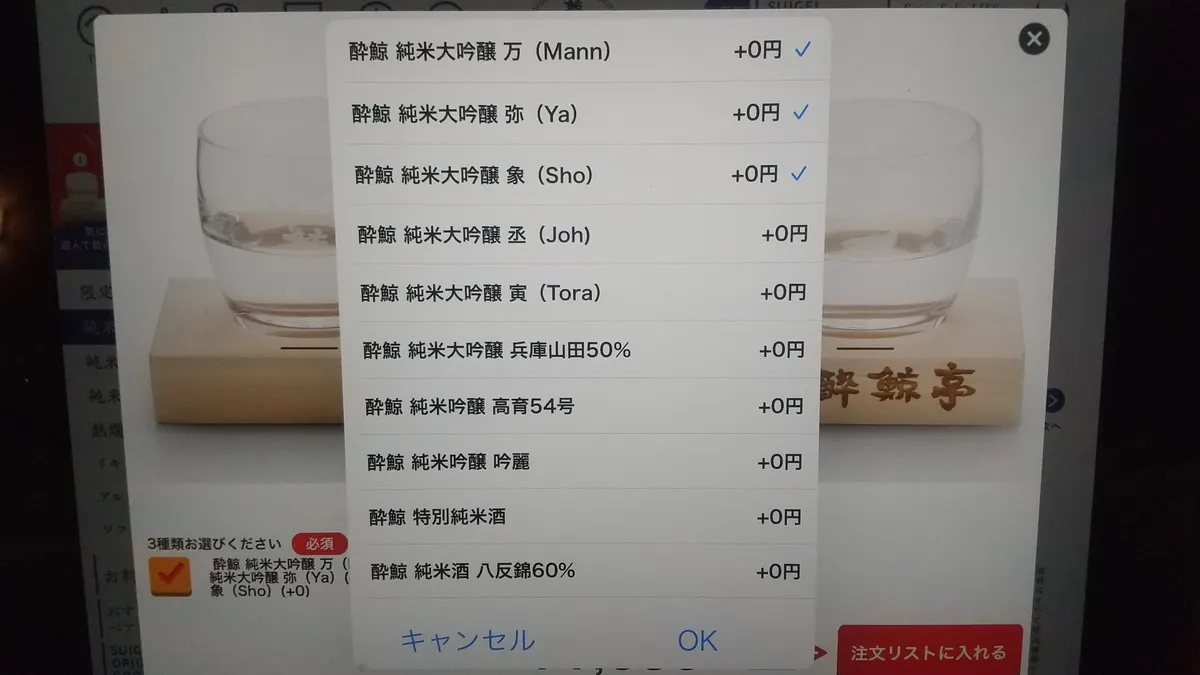Select 酔鯨 純米大吟醸 丞 (Joh)

tap(582, 235)
